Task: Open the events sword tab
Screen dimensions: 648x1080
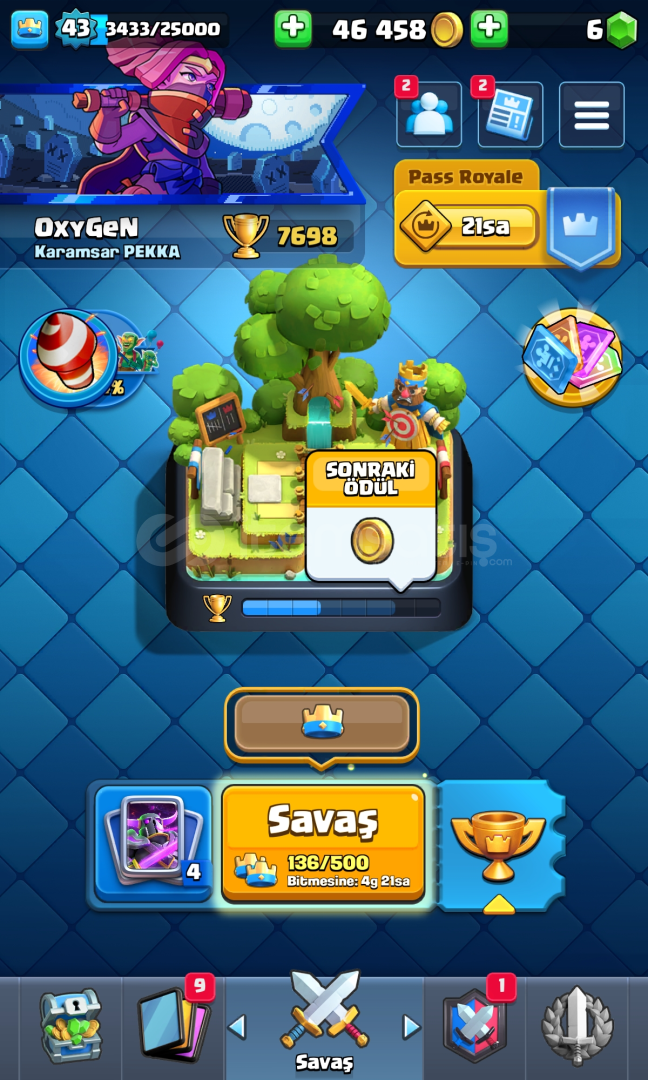Action: [577, 1025]
